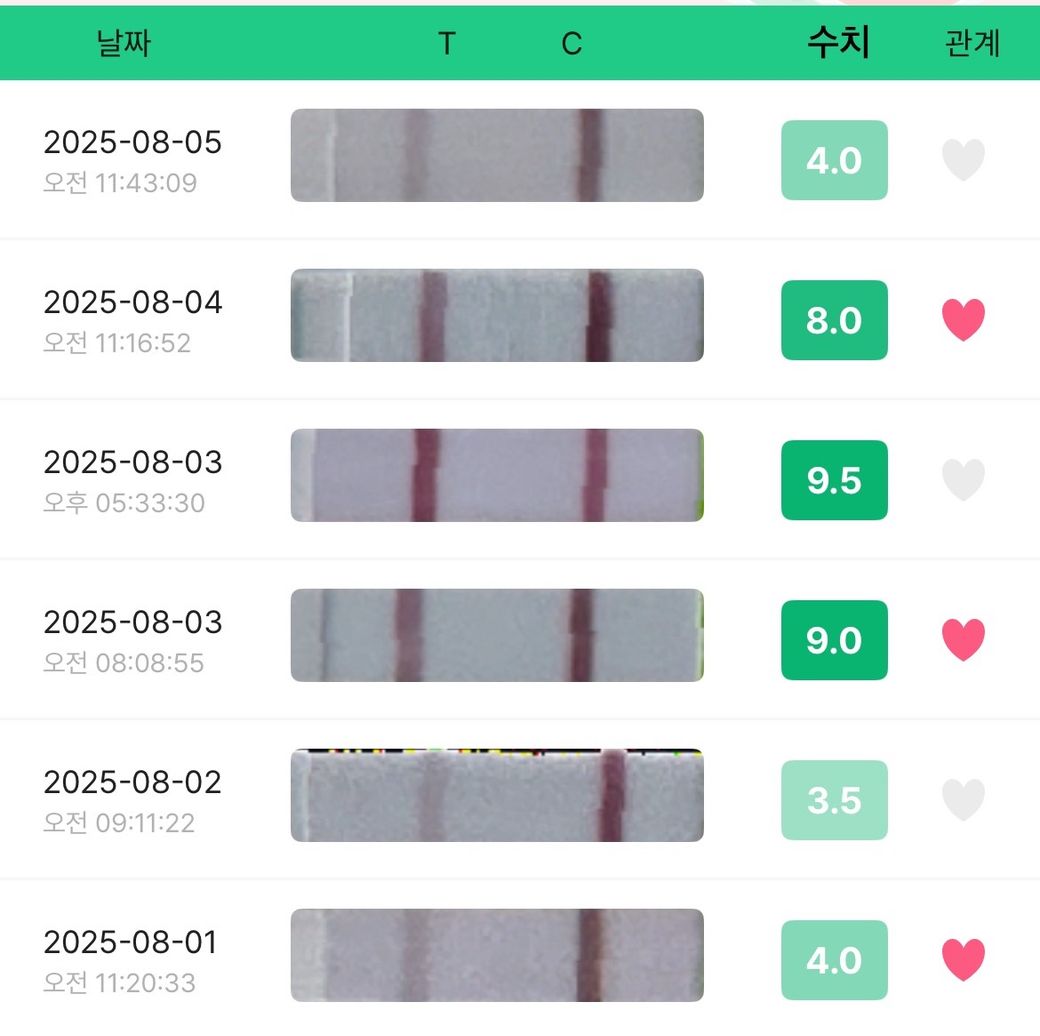The image size is (1040, 1036).
Task: Toggle heart for 2025-08-03 오후 05:33:30 entry
Action: click(x=963, y=480)
